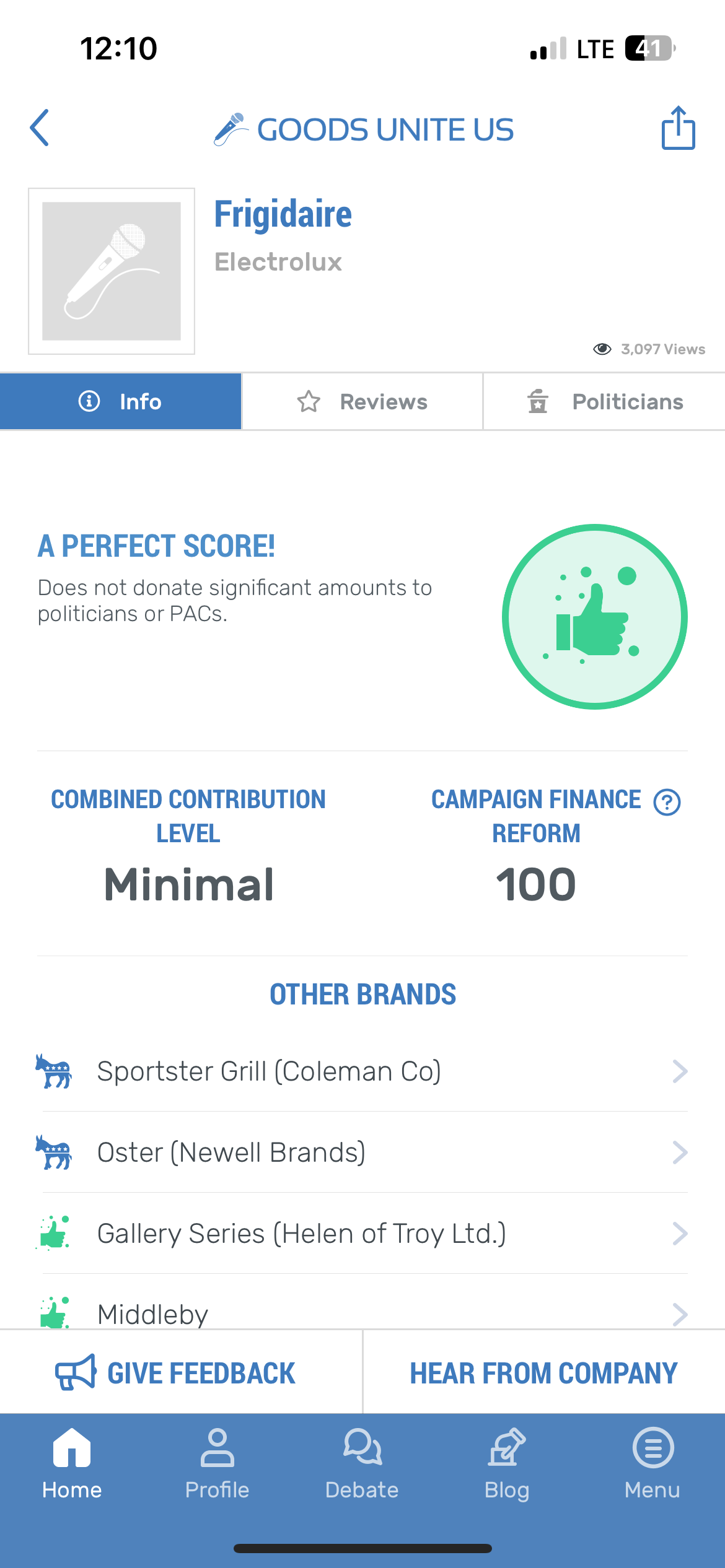
Task: Open the Profile tab
Action: tap(217, 1464)
